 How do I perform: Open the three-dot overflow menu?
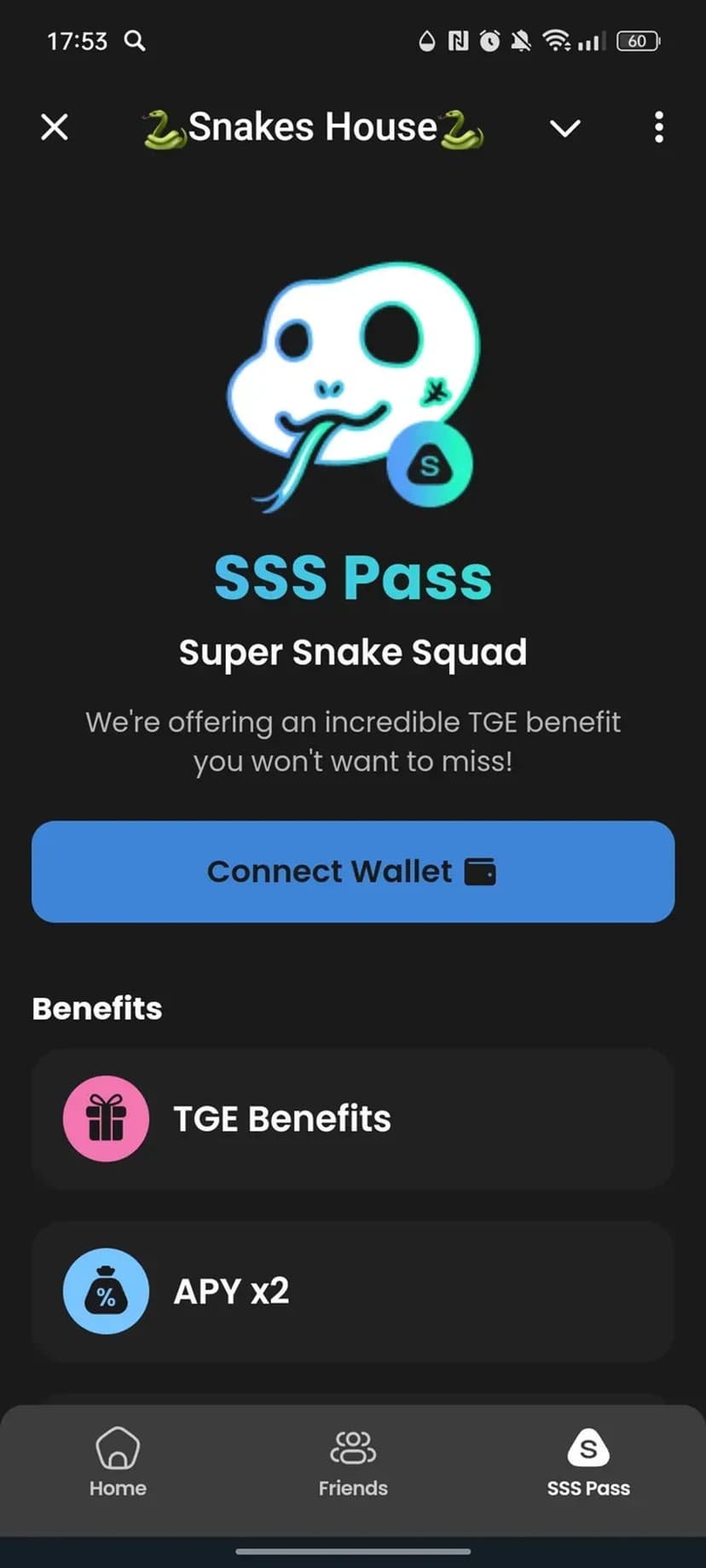click(x=658, y=128)
